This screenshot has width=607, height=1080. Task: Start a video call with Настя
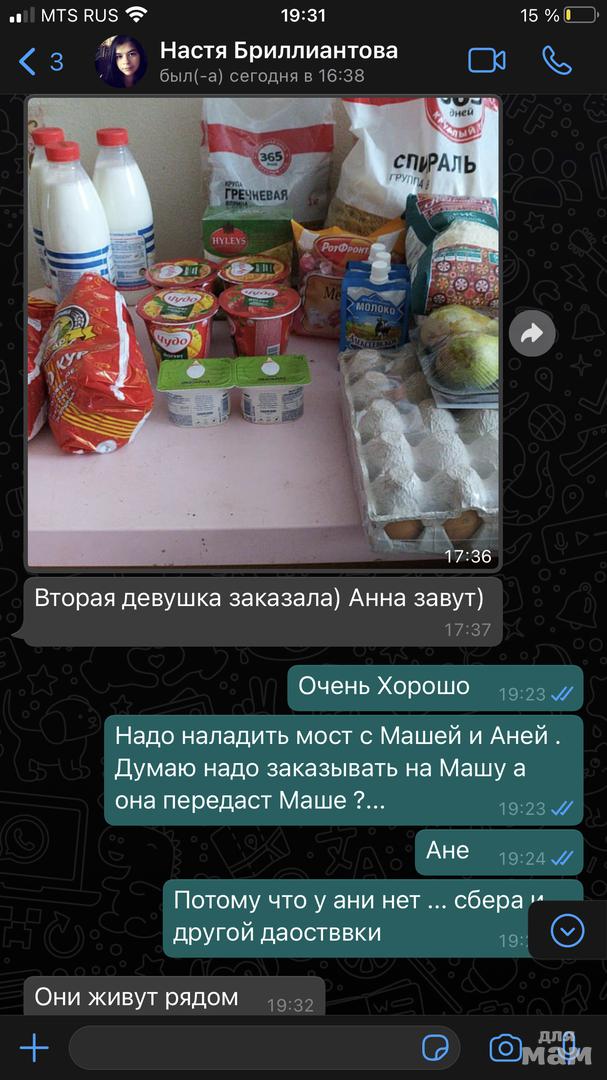point(487,61)
